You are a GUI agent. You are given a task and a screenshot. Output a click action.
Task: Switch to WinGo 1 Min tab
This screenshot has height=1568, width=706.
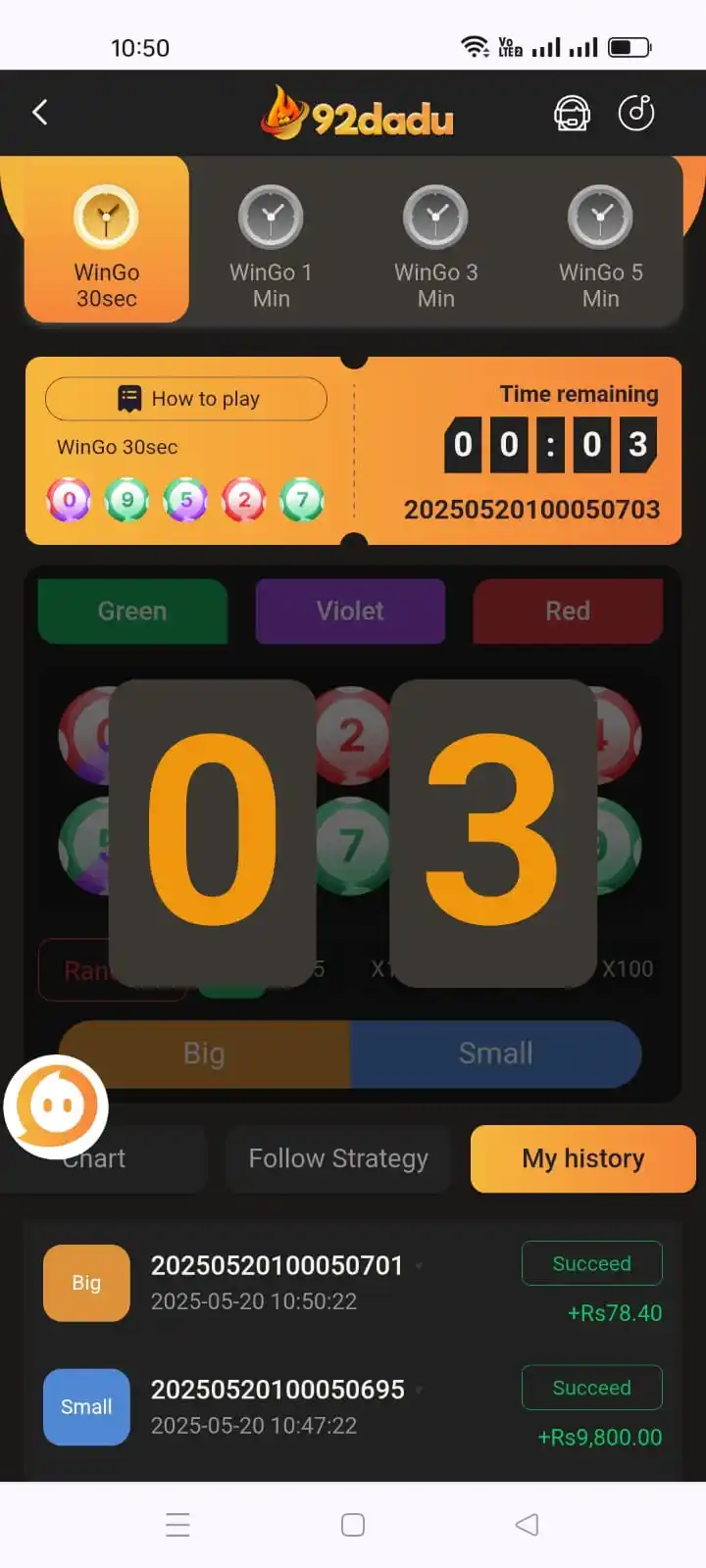tap(271, 245)
